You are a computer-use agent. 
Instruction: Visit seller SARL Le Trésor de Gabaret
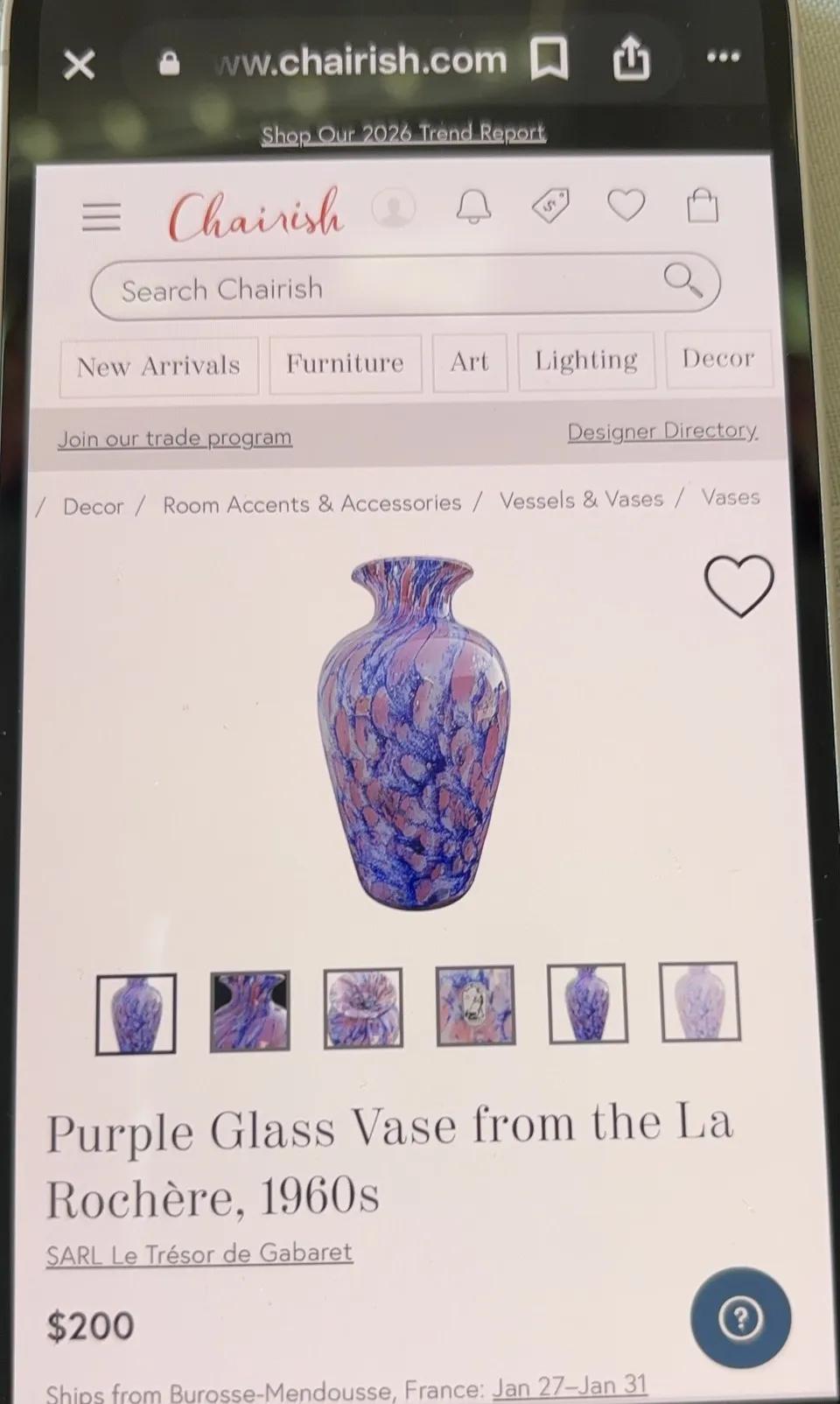tap(199, 1253)
